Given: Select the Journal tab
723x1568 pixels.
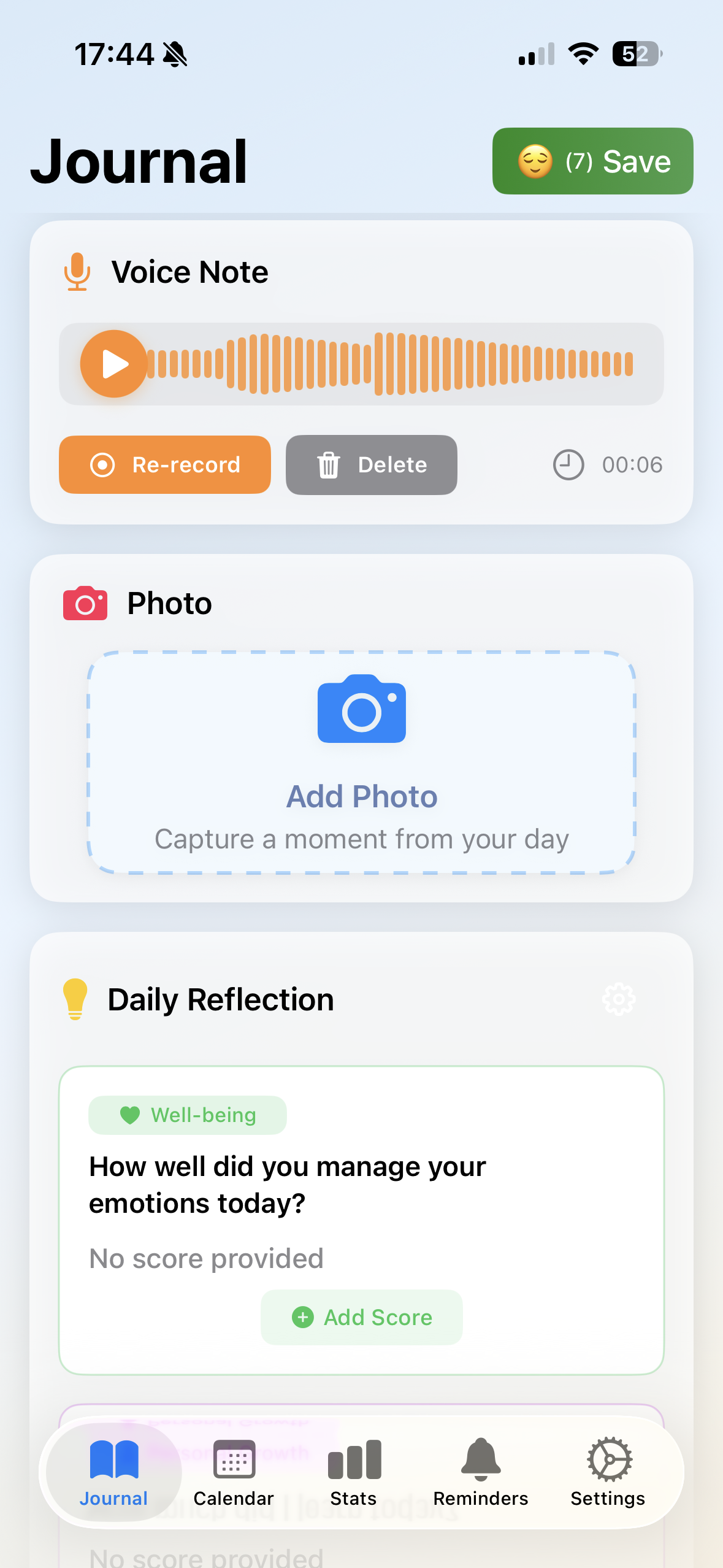Looking at the screenshot, I should [114, 1472].
